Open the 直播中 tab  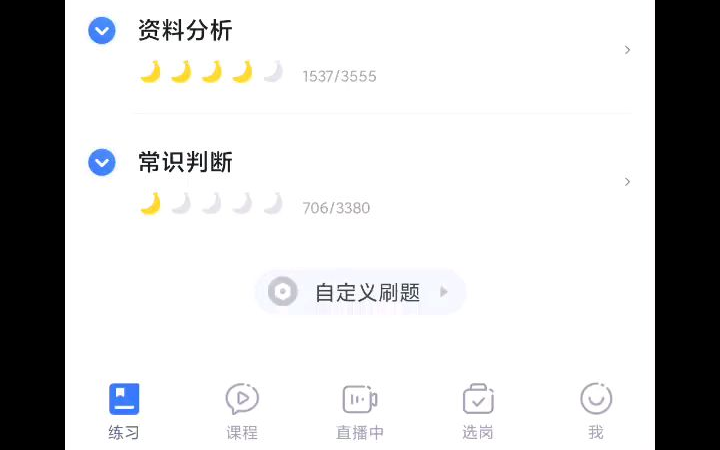click(360, 411)
